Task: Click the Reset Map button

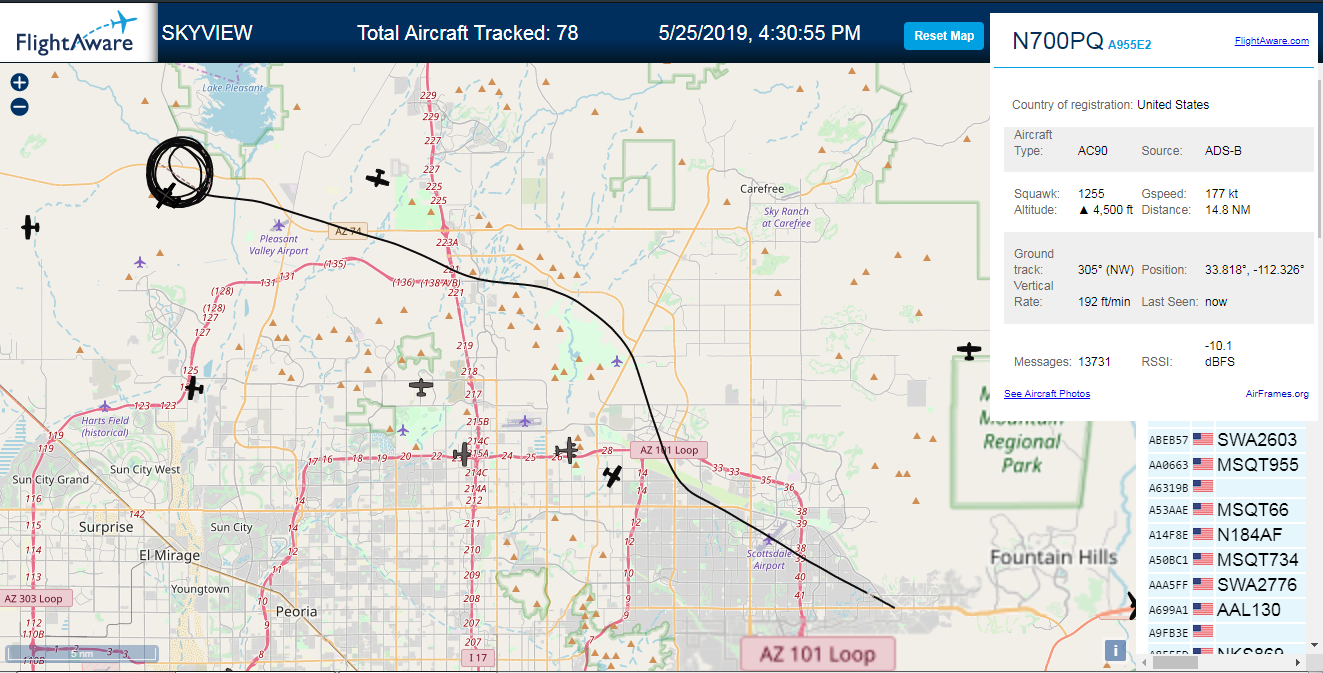Action: (944, 36)
